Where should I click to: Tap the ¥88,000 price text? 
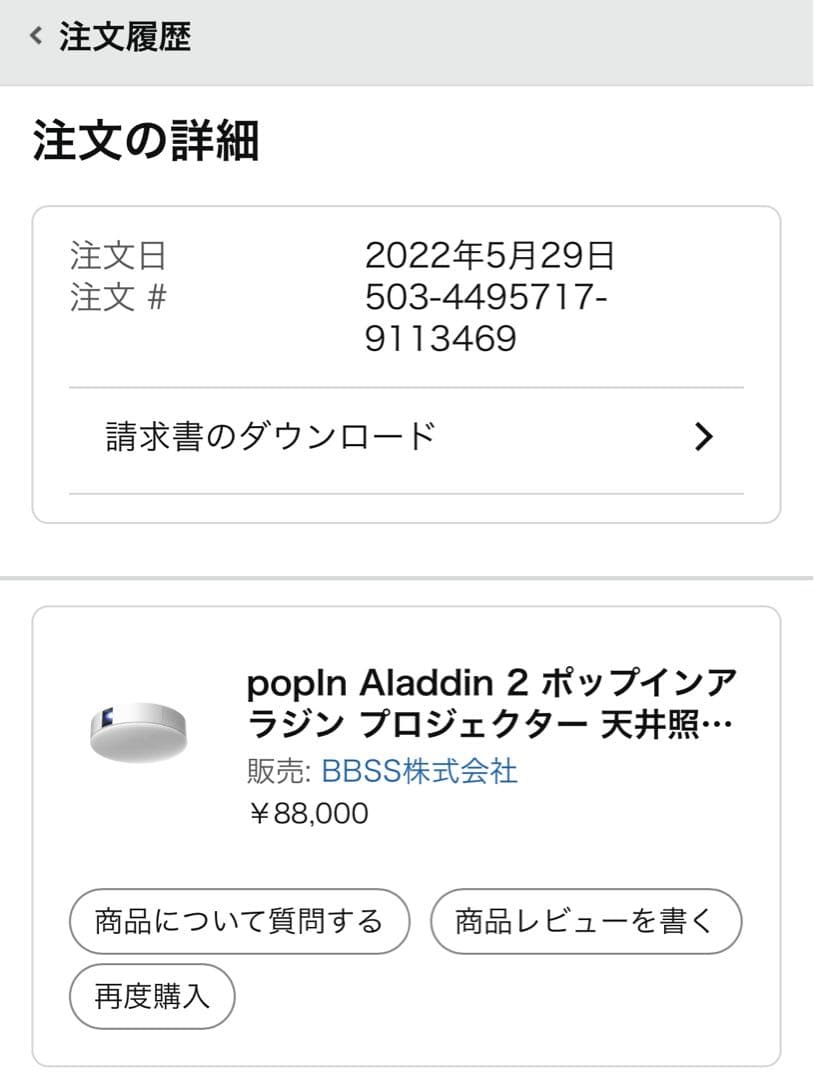(x=310, y=812)
